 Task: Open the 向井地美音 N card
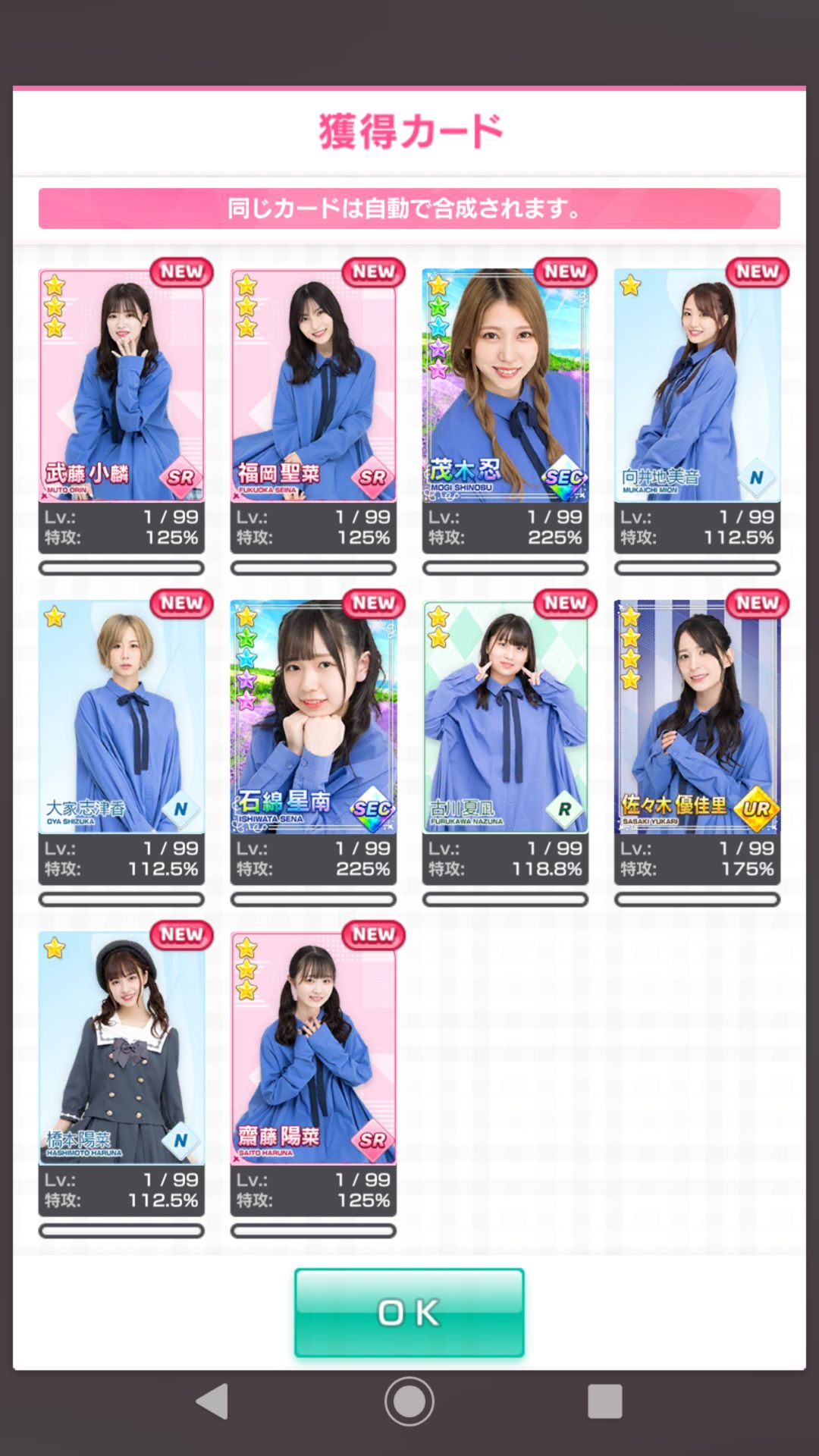tap(697, 387)
